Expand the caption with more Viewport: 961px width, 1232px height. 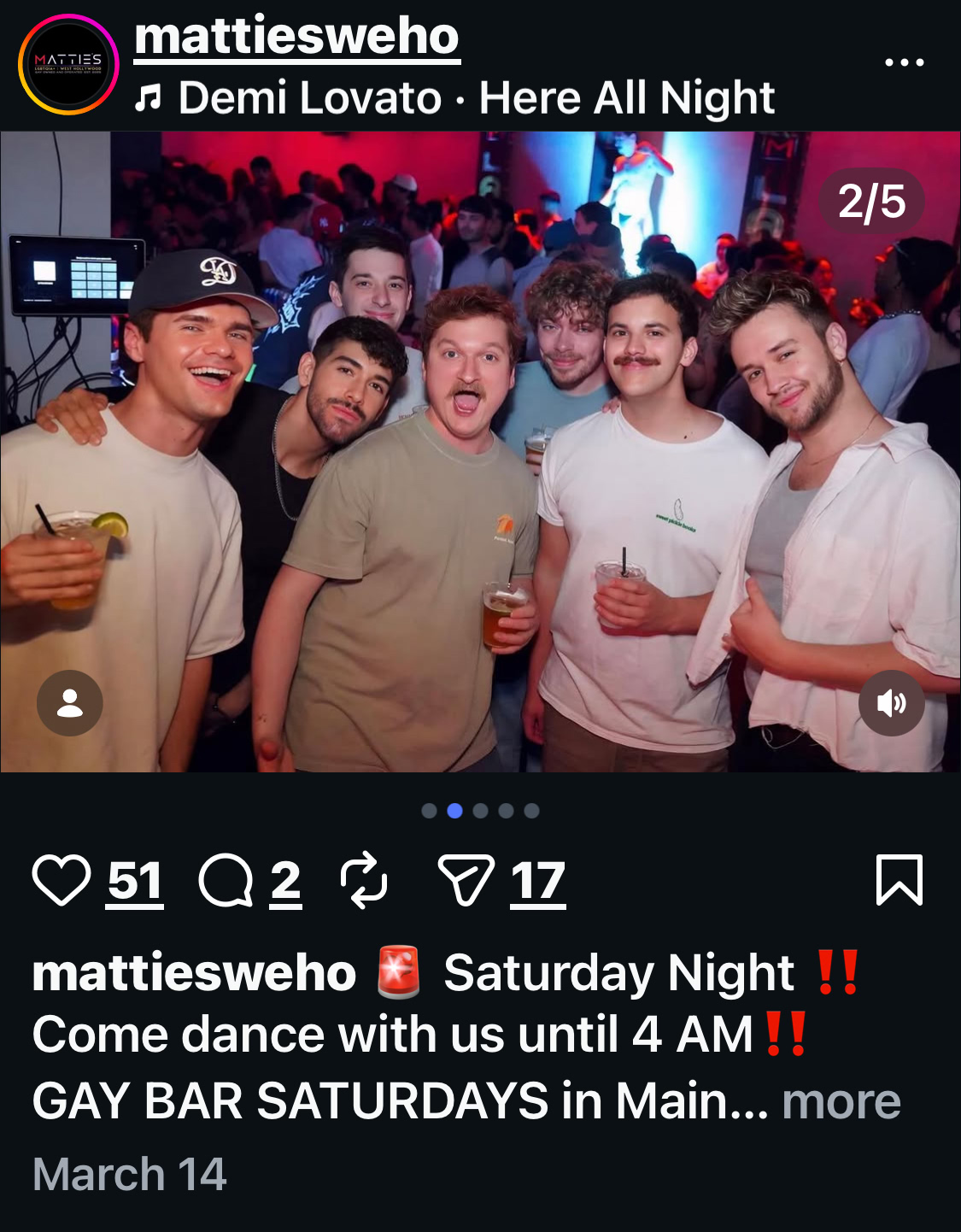841,1100
